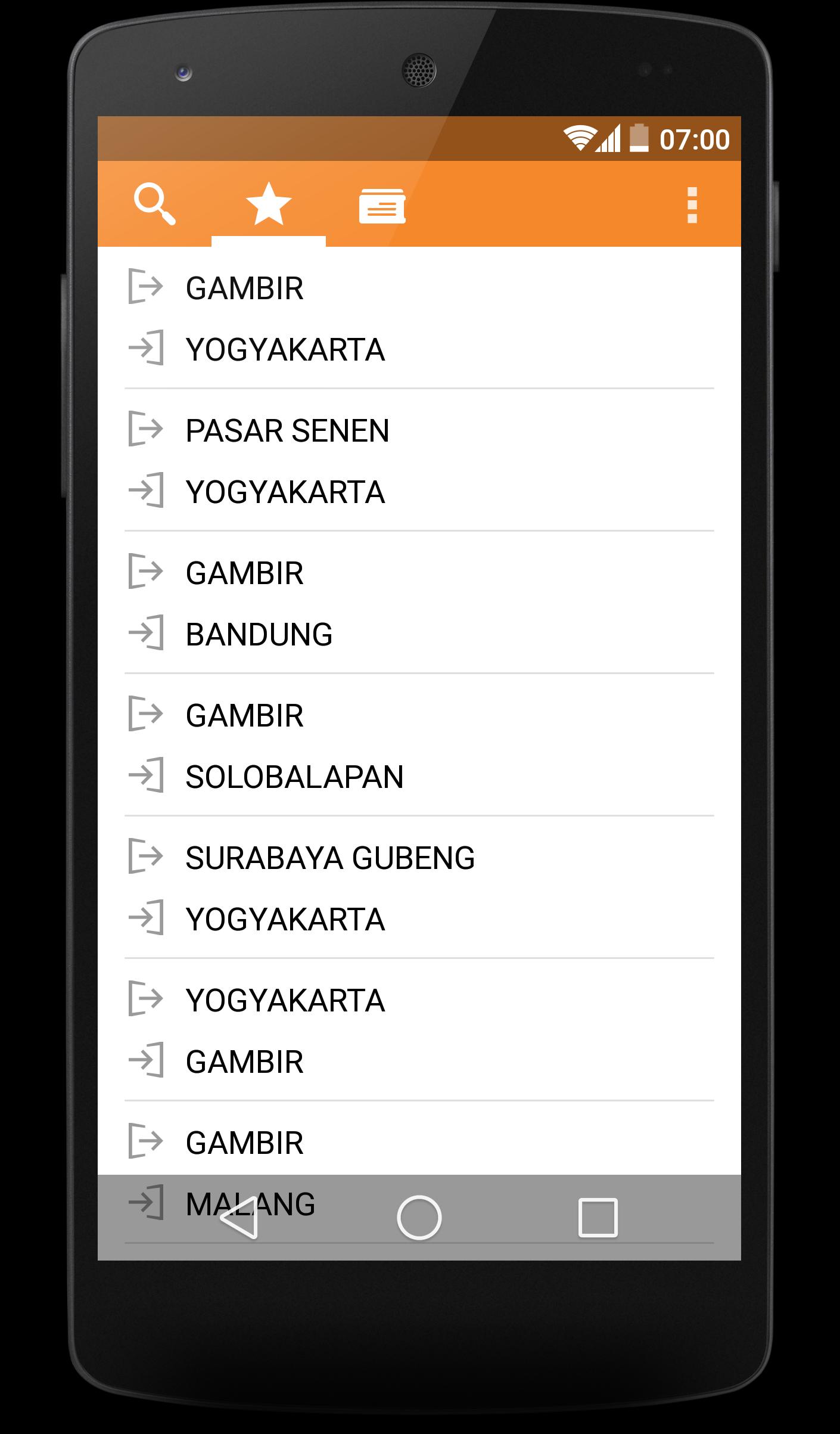This screenshot has height=1434, width=840.
Task: Go to the home screen
Action: 419,1217
